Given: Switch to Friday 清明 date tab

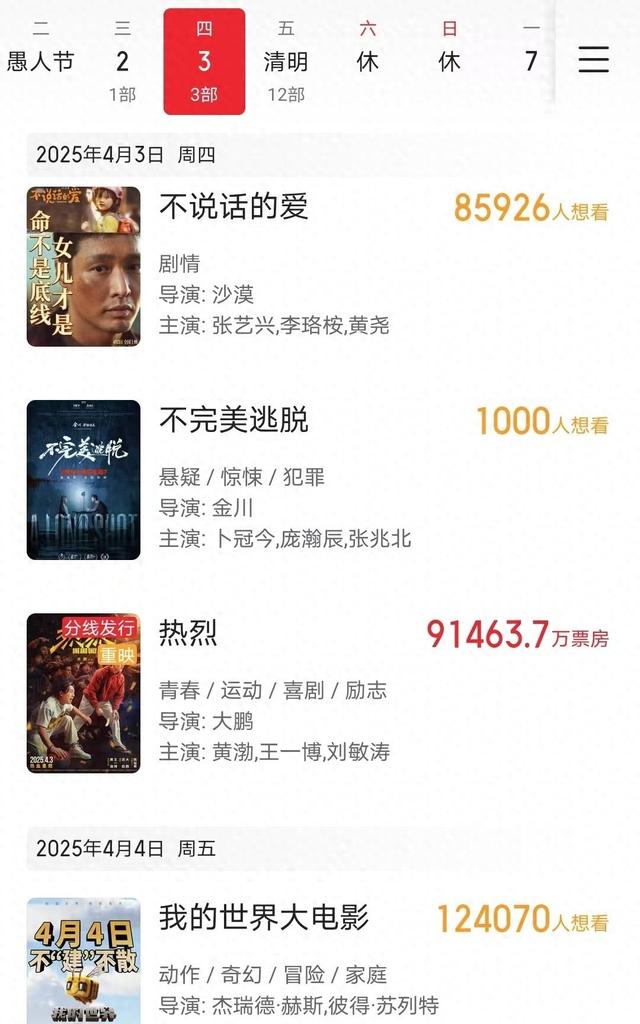Looking at the screenshot, I should click(x=286, y=62).
